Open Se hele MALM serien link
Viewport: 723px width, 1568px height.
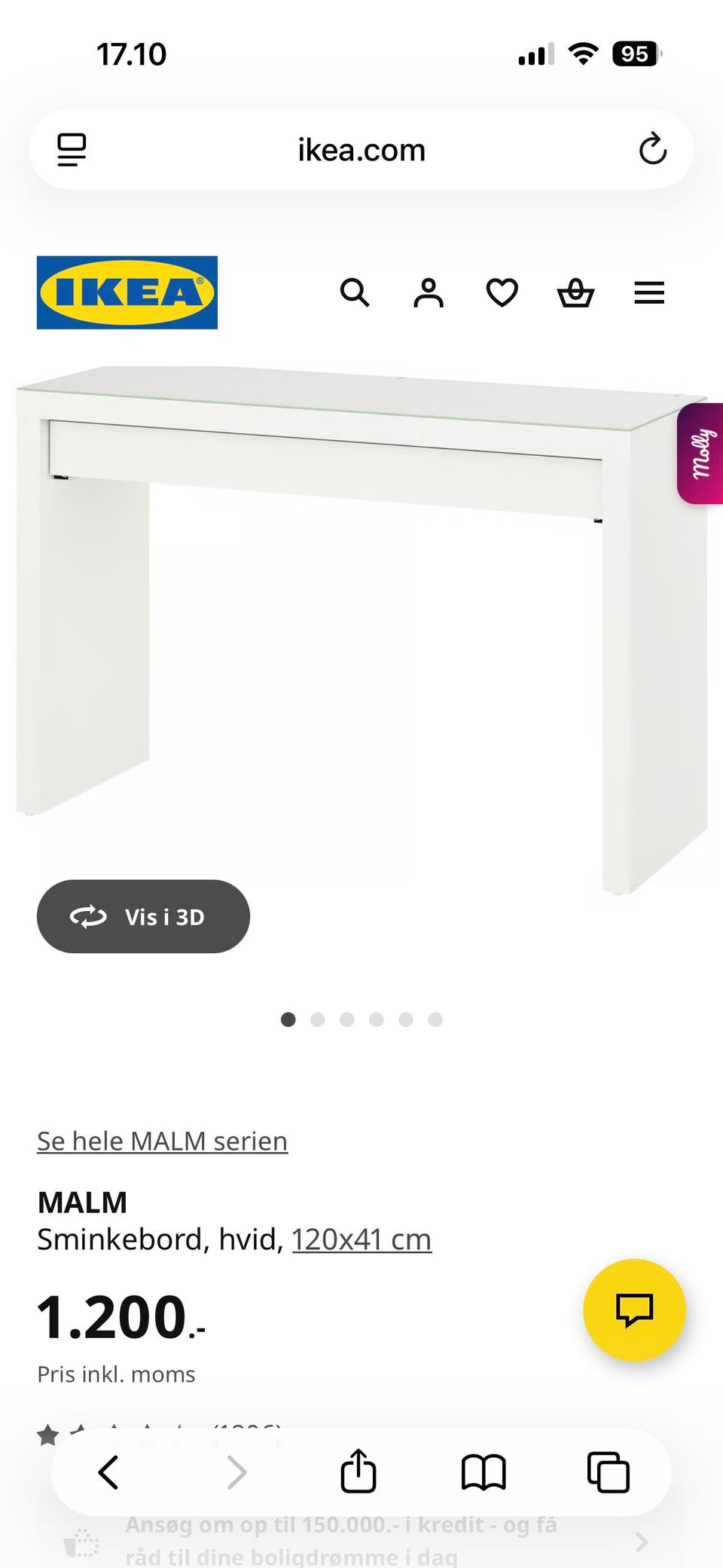pyautogui.click(x=161, y=1141)
